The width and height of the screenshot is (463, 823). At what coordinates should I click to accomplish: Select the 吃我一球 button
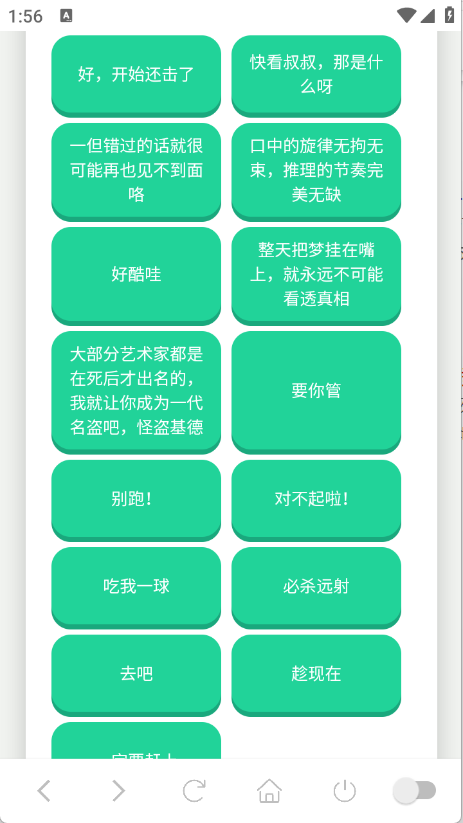tap(136, 587)
